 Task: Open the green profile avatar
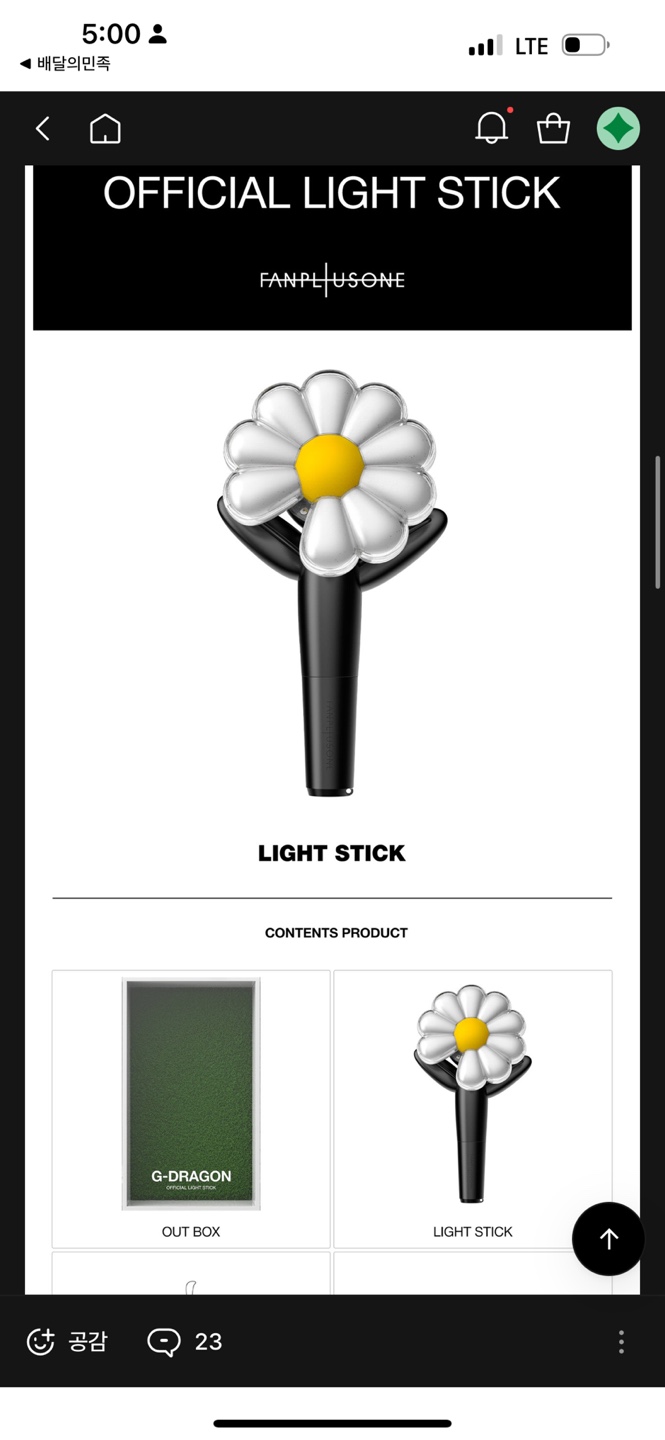coord(618,129)
